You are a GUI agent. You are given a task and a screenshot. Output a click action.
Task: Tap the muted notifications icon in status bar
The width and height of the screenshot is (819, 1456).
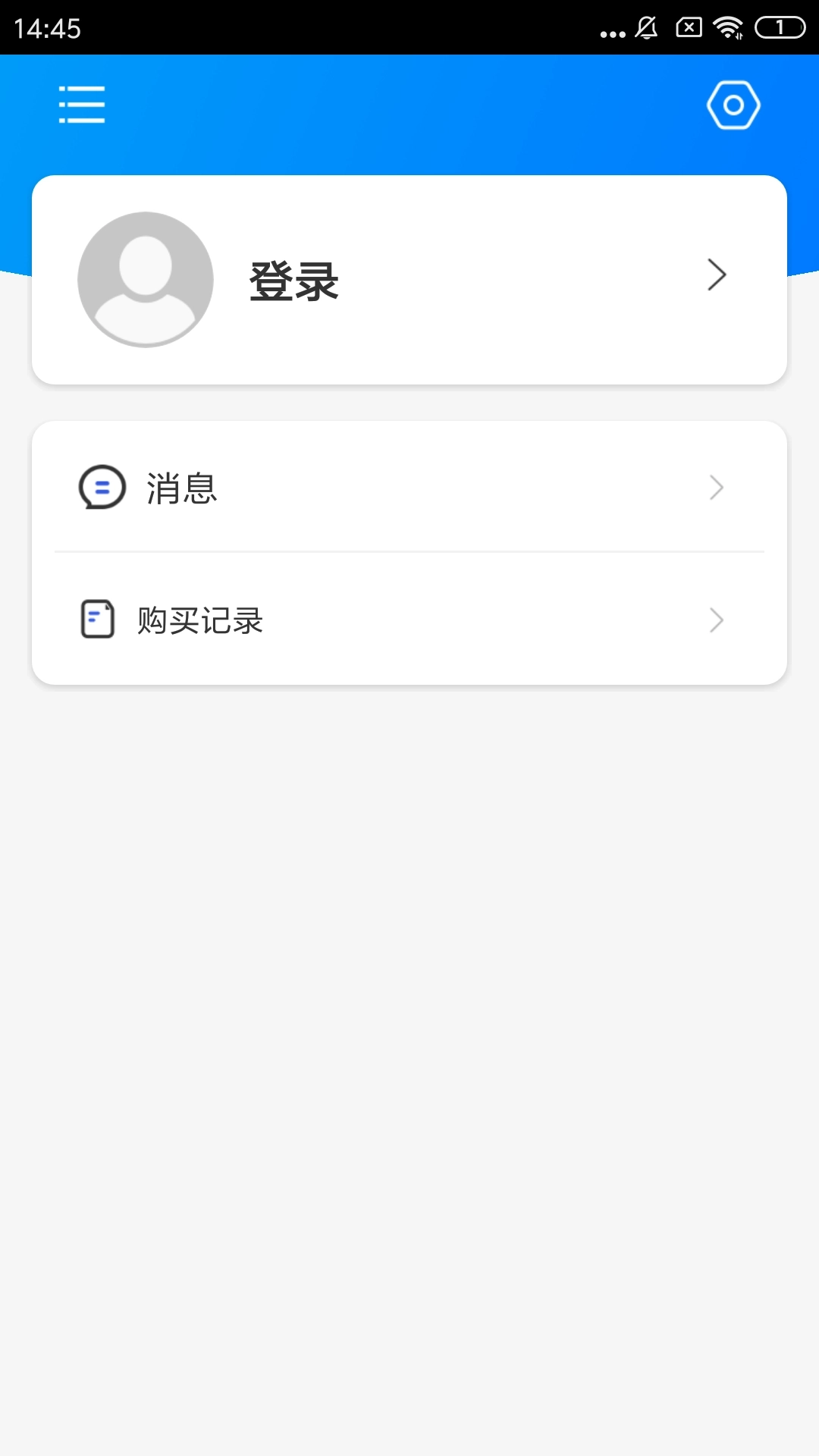pyautogui.click(x=646, y=29)
